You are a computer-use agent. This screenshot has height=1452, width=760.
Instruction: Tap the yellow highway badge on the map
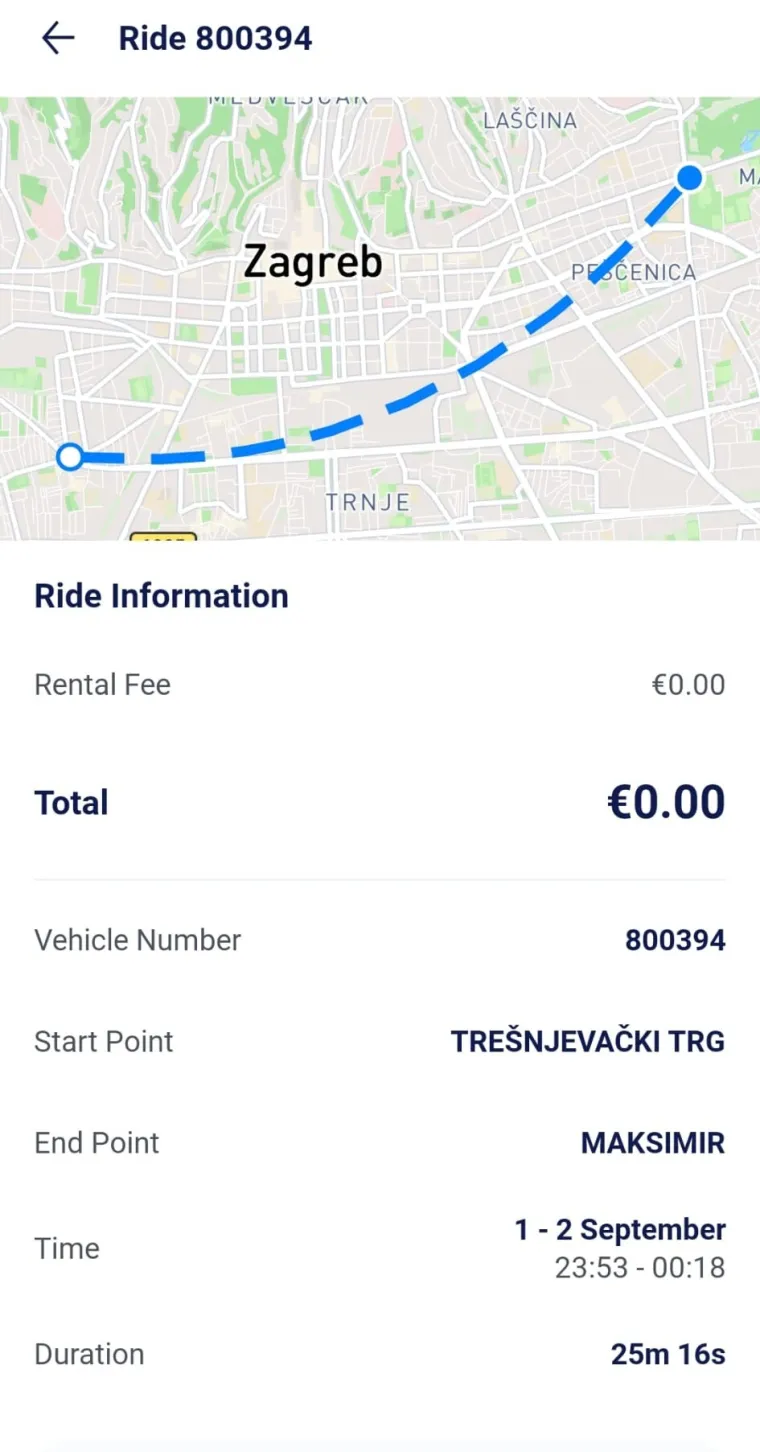(163, 540)
